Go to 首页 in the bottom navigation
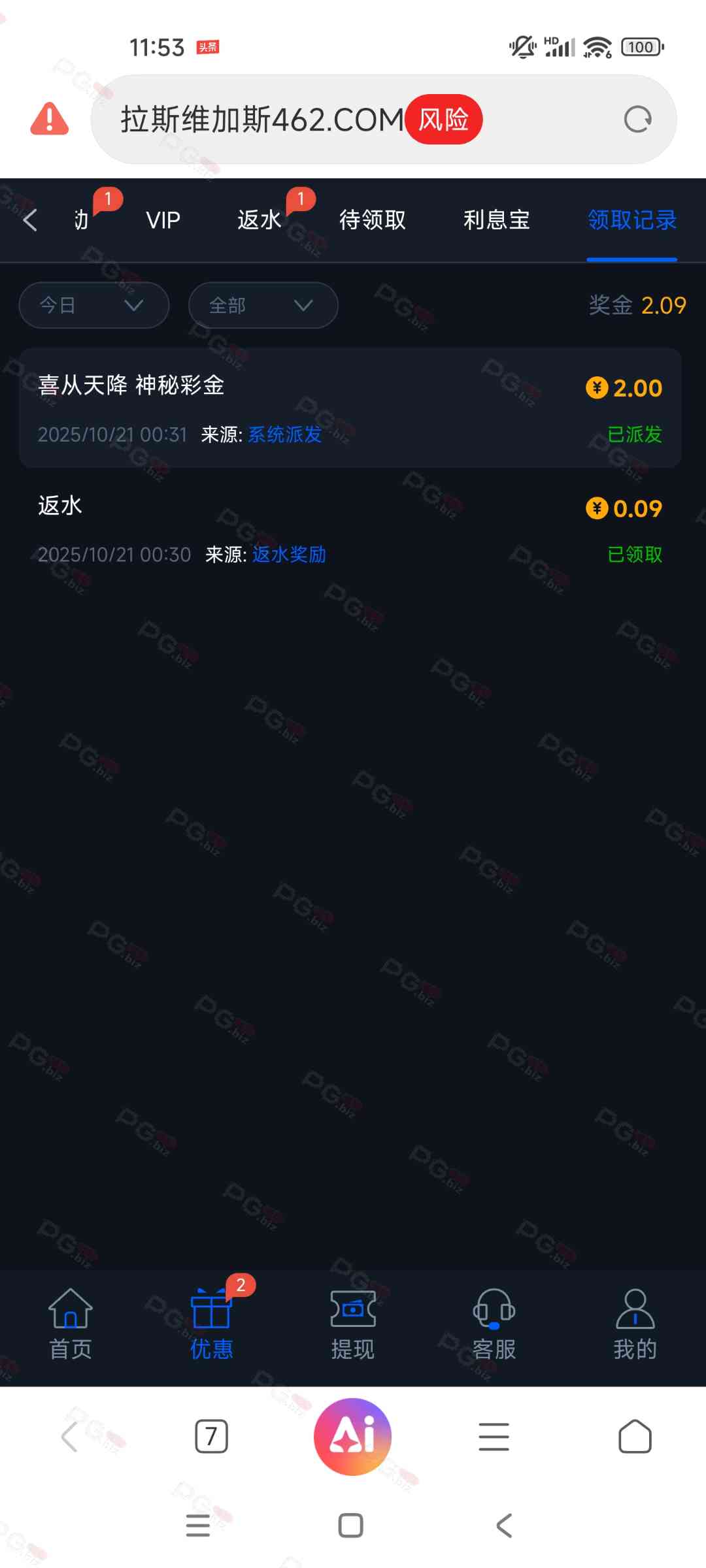Image resolution: width=706 pixels, height=1568 pixels. (x=71, y=1324)
